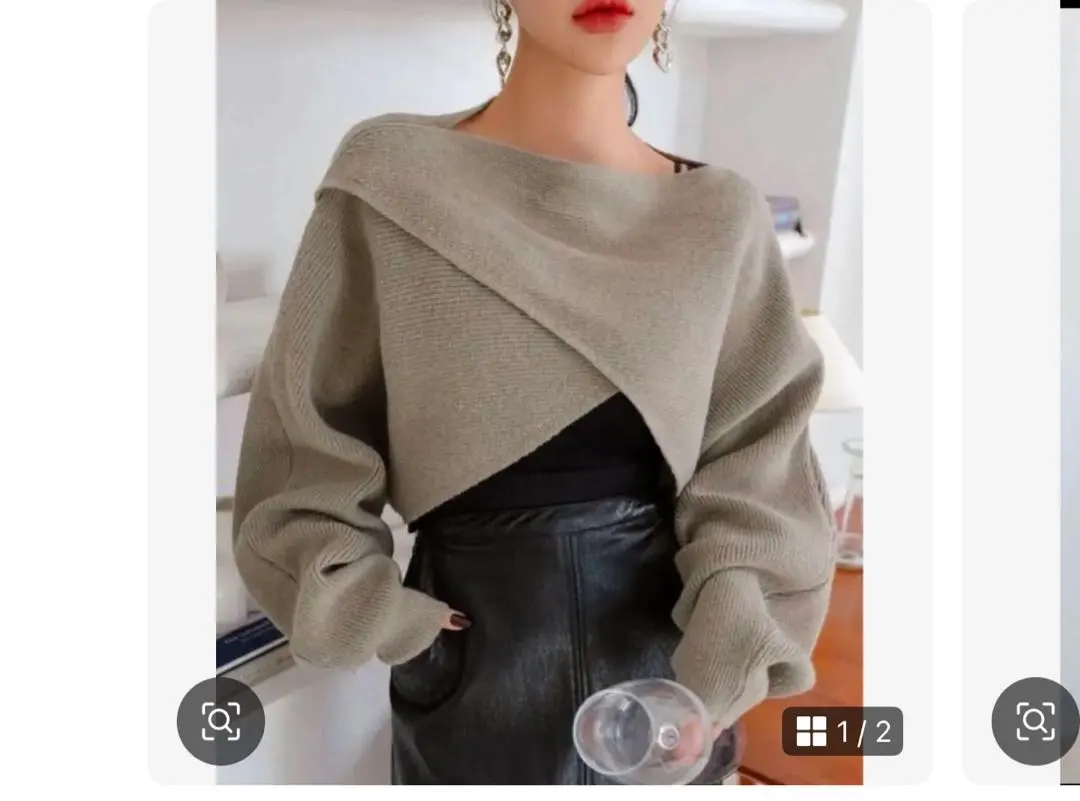The height and width of the screenshot is (801, 1080).
Task: Open the 1 / 2 photo gallery badge
Action: click(842, 732)
